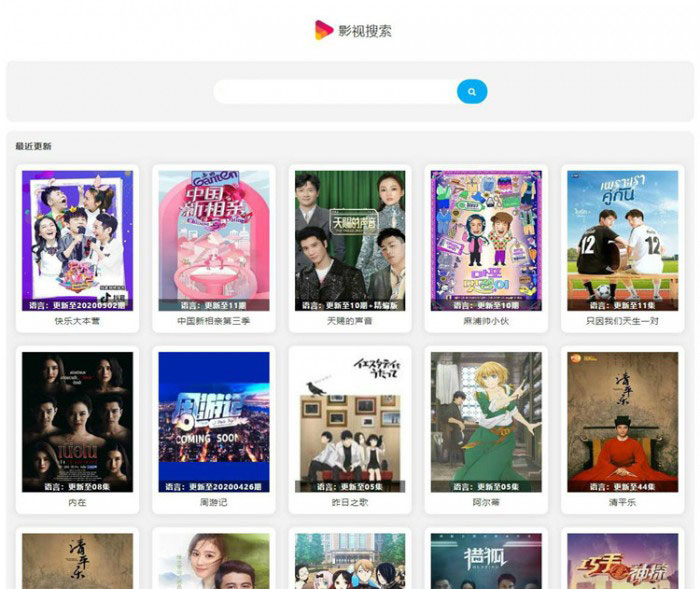Select 周游记 show tile
This screenshot has height=589, width=700.
[x=213, y=422]
